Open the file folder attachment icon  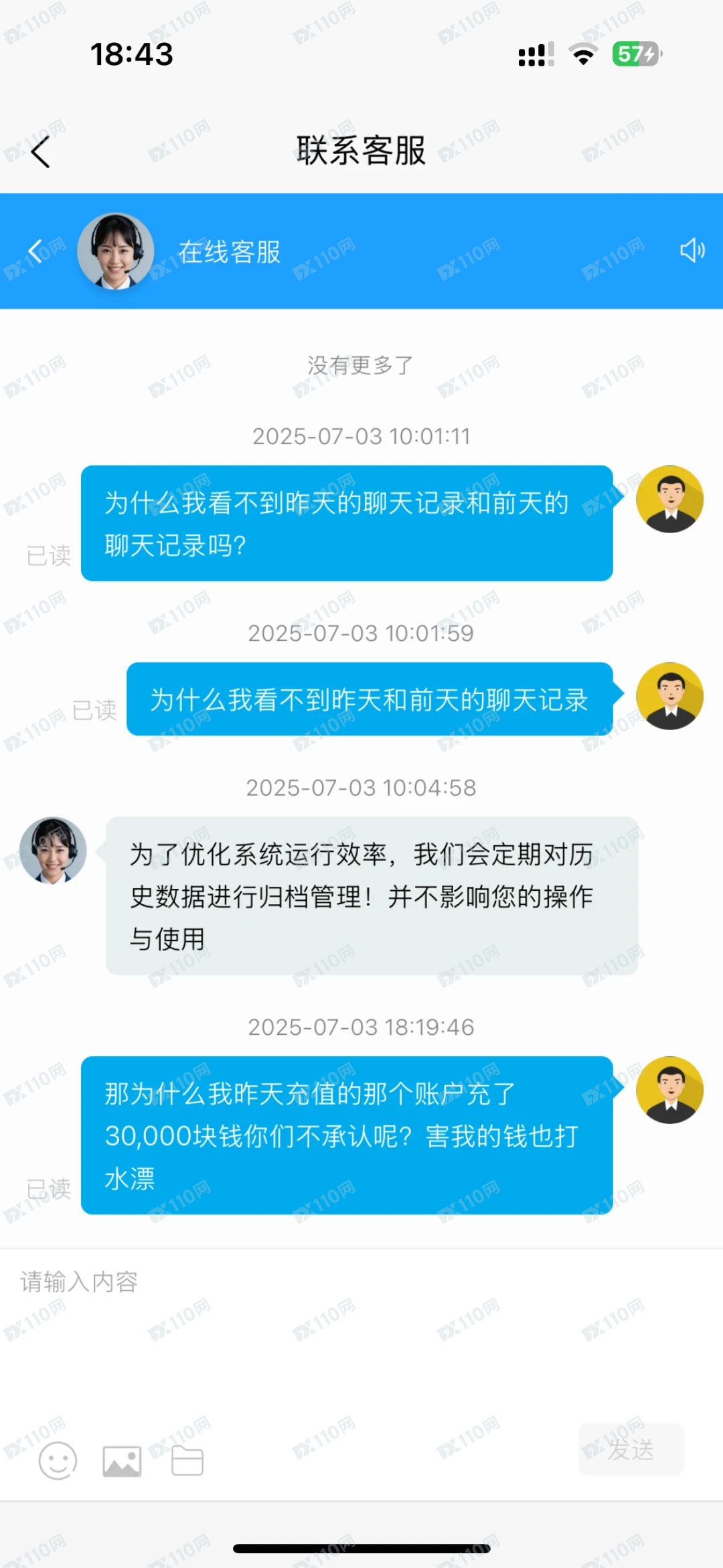click(187, 1461)
